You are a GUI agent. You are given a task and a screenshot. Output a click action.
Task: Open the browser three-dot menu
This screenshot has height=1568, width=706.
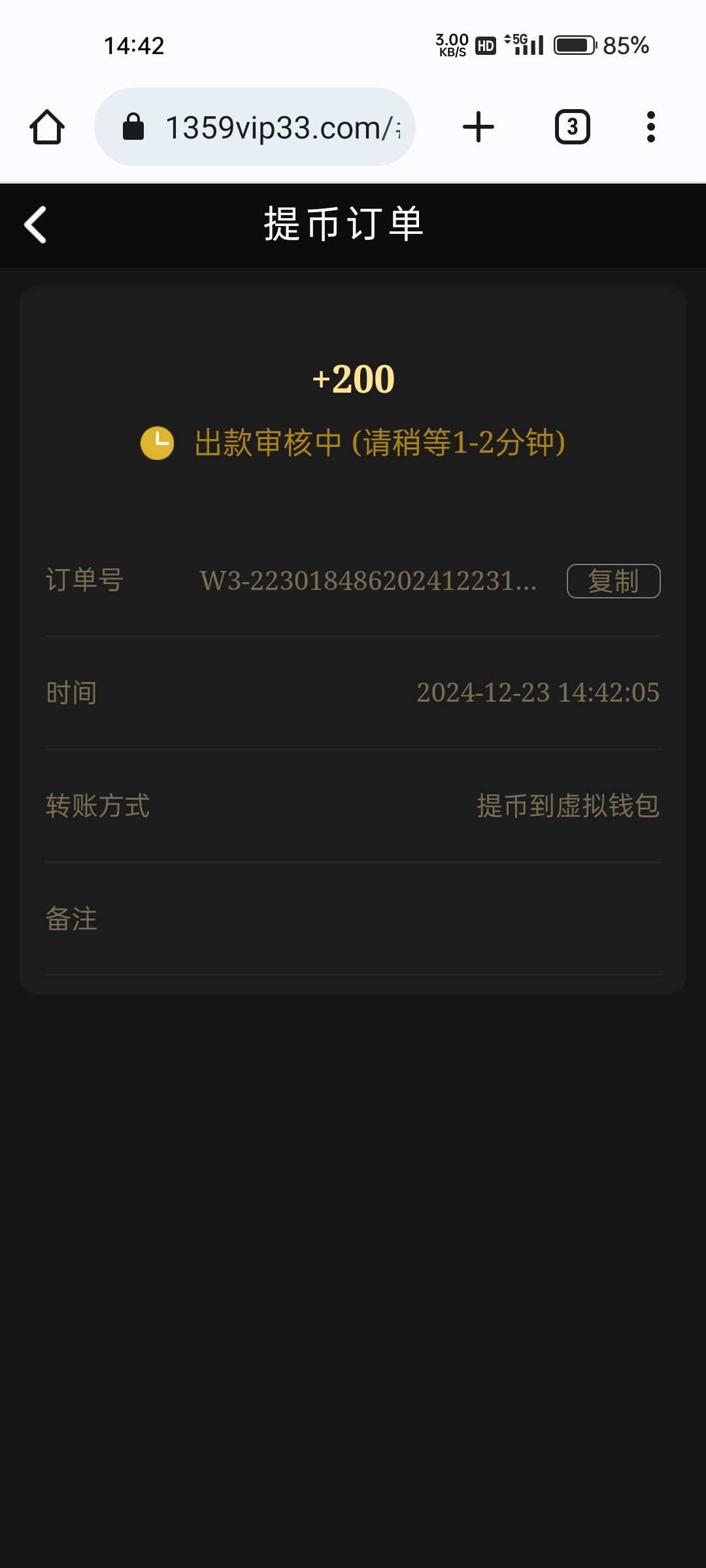point(650,127)
